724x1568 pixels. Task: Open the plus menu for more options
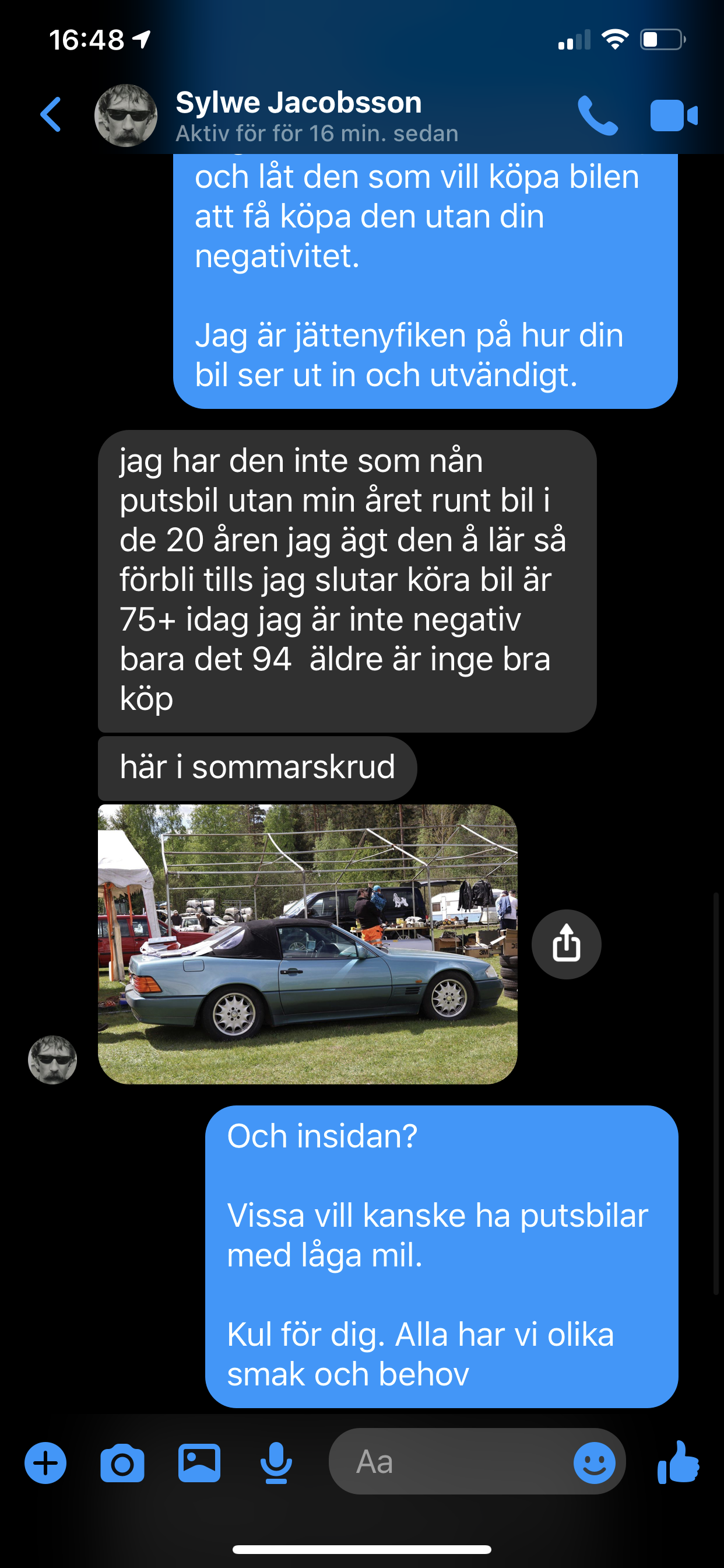[x=45, y=1462]
